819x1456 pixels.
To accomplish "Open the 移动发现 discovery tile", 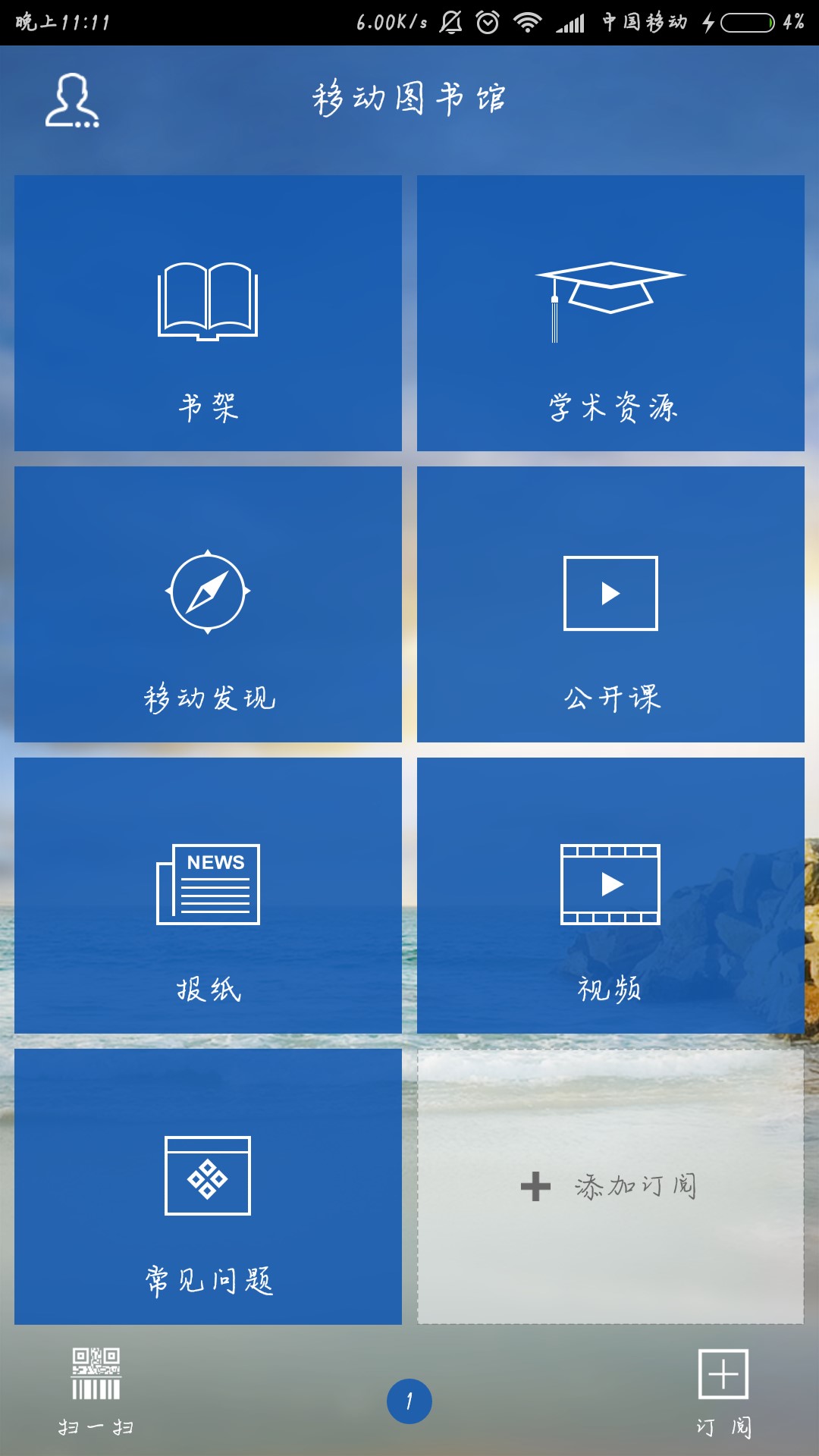I will pos(208,604).
